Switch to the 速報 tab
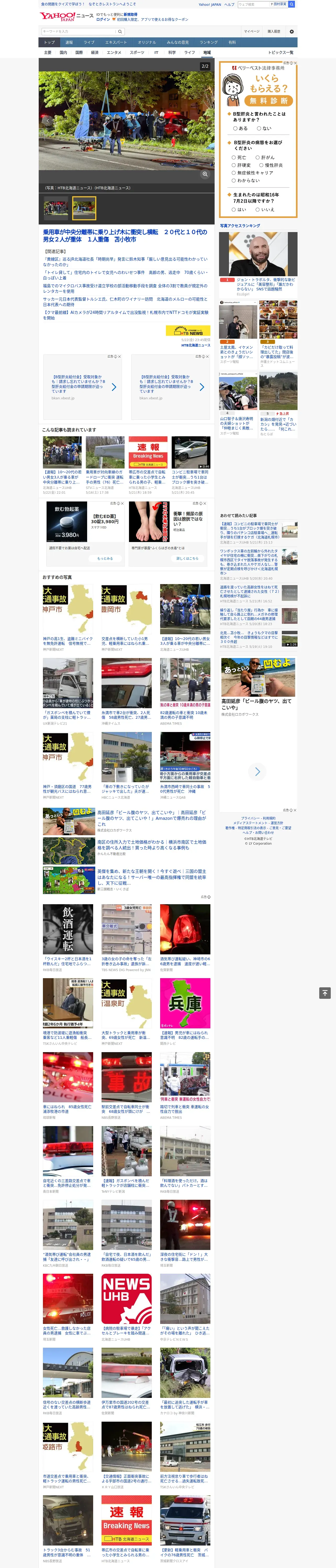 69,43
